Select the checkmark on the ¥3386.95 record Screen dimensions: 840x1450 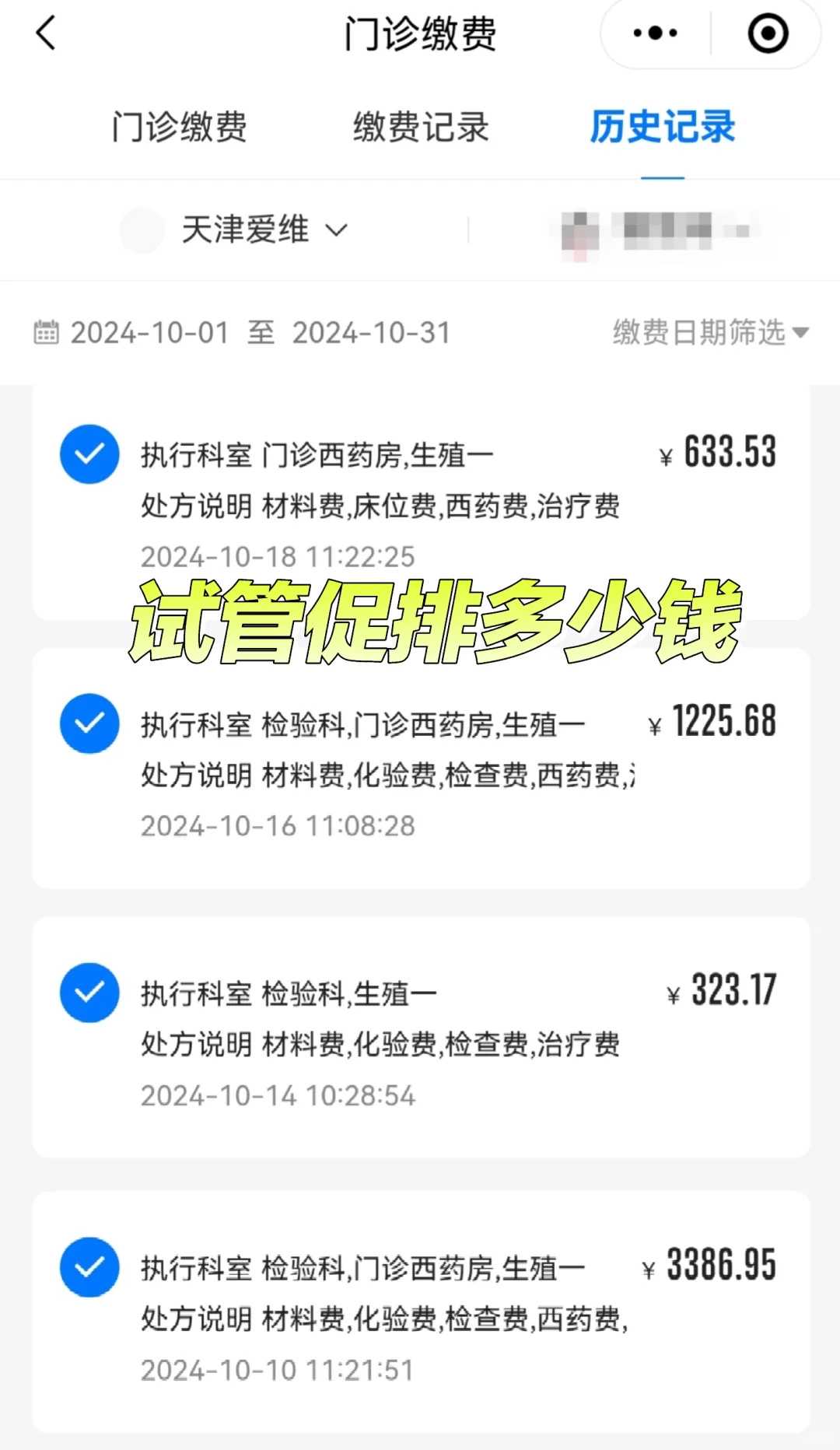pyautogui.click(x=89, y=1266)
